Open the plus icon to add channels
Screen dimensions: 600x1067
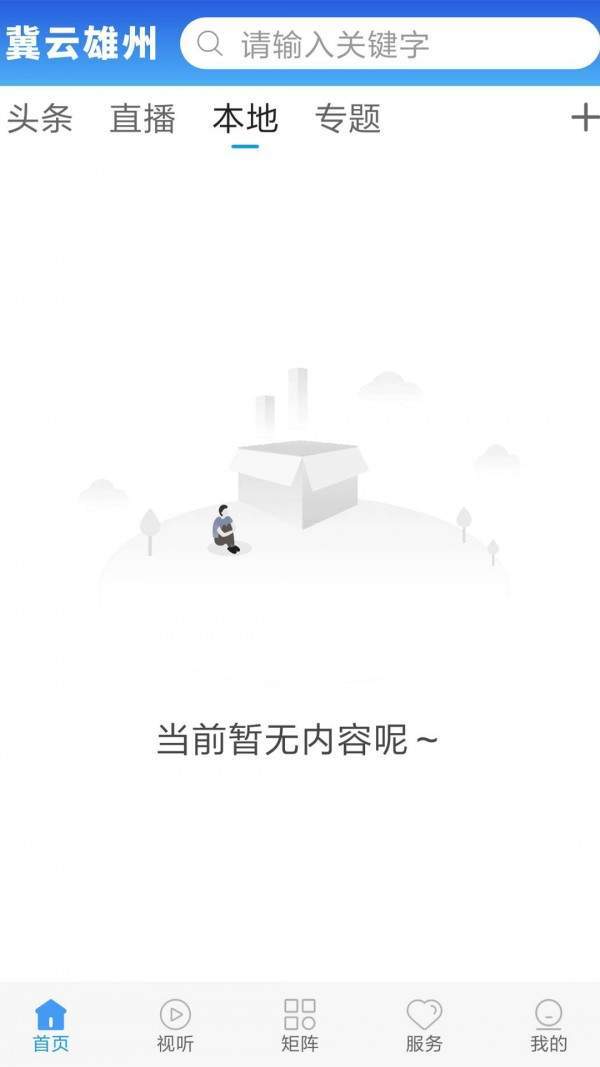[584, 118]
